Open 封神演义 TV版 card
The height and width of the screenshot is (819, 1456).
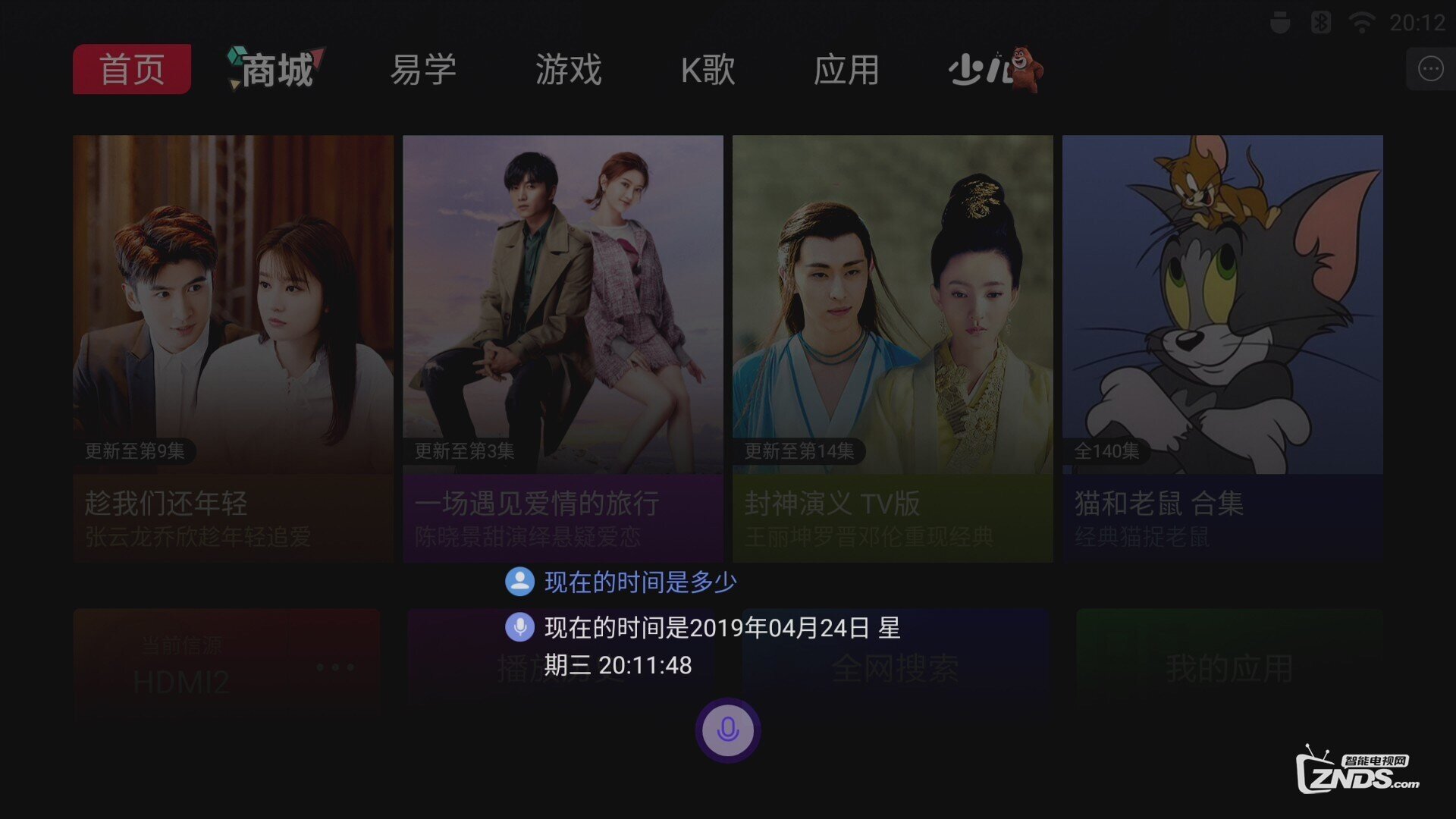point(893,347)
